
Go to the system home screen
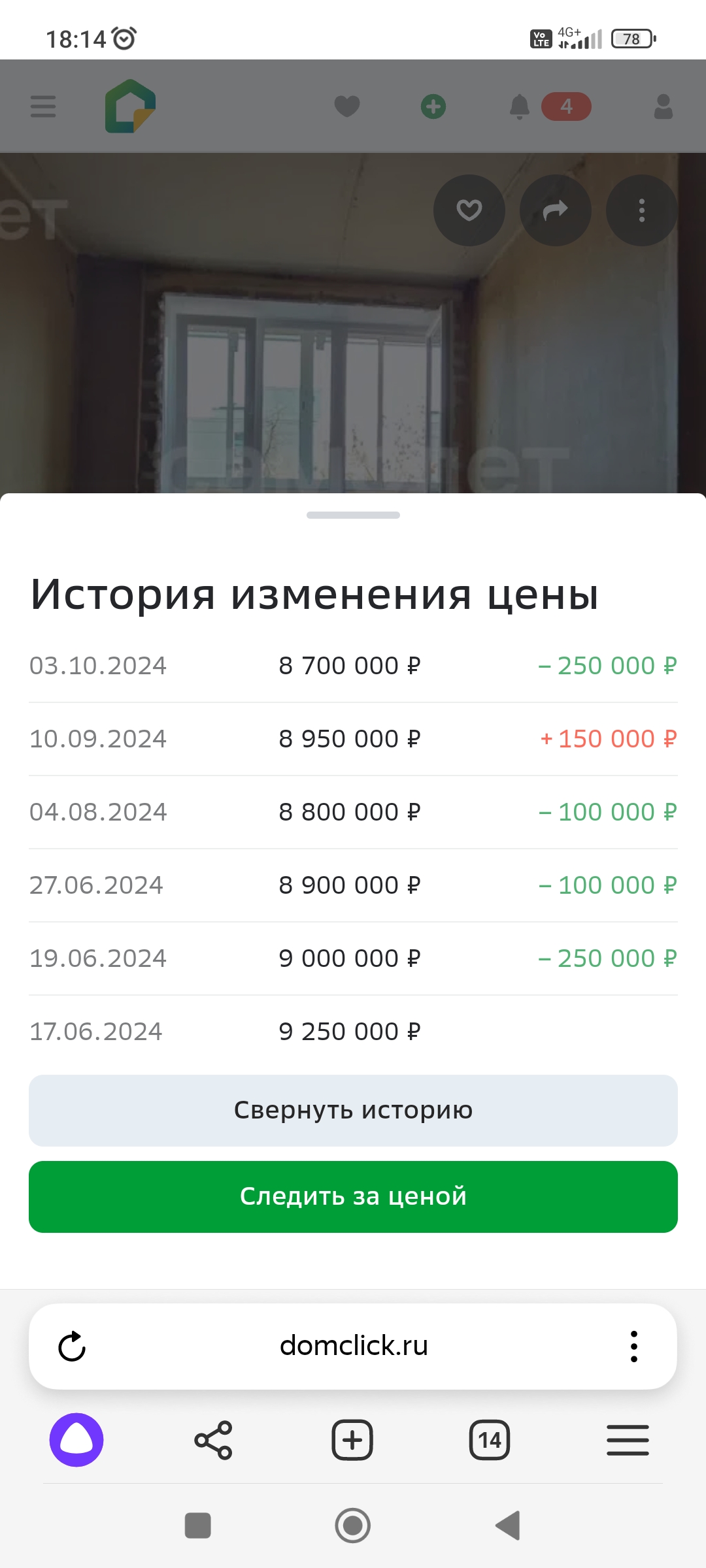pyautogui.click(x=353, y=1526)
